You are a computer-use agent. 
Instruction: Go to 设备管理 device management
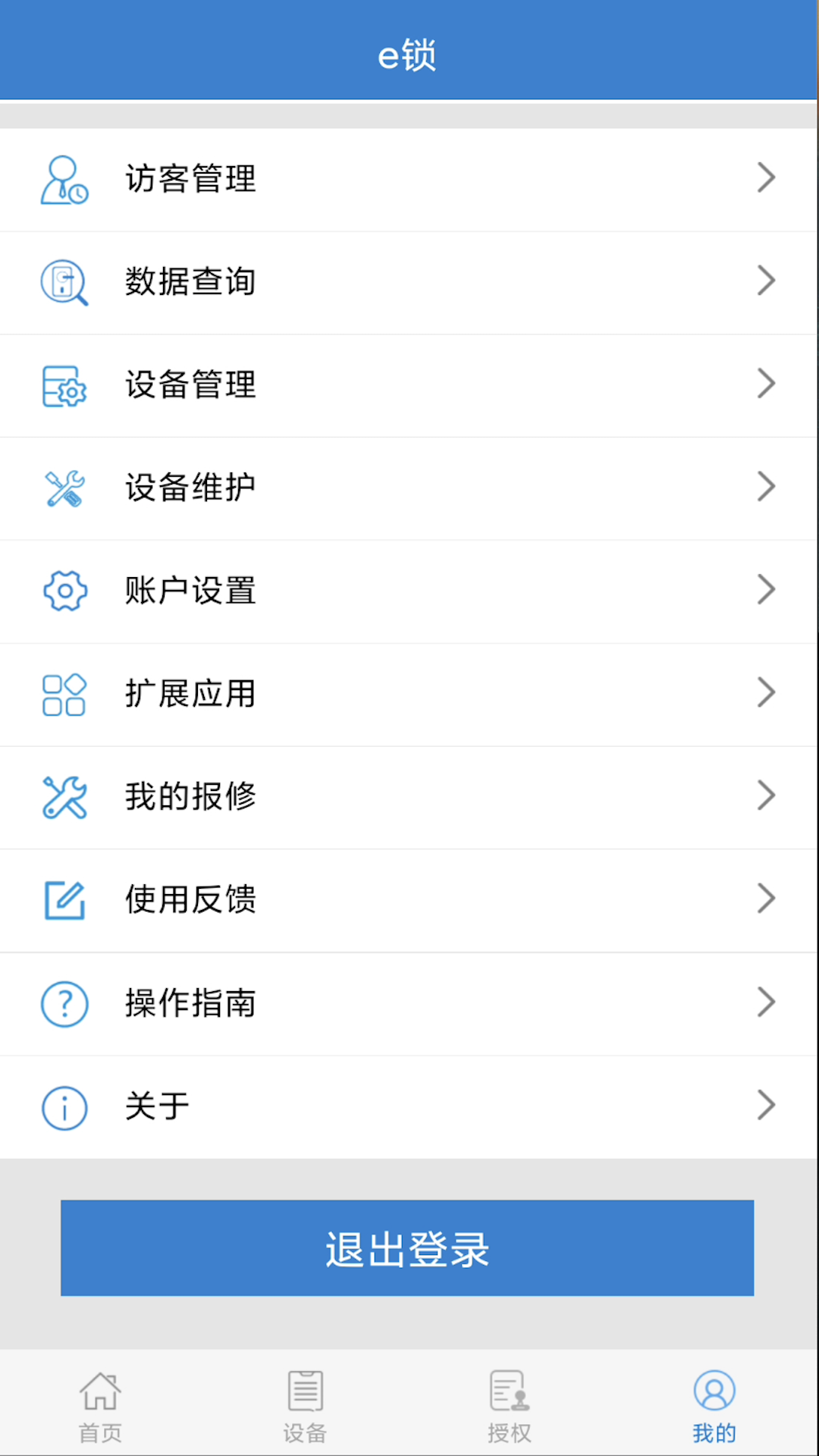click(409, 385)
